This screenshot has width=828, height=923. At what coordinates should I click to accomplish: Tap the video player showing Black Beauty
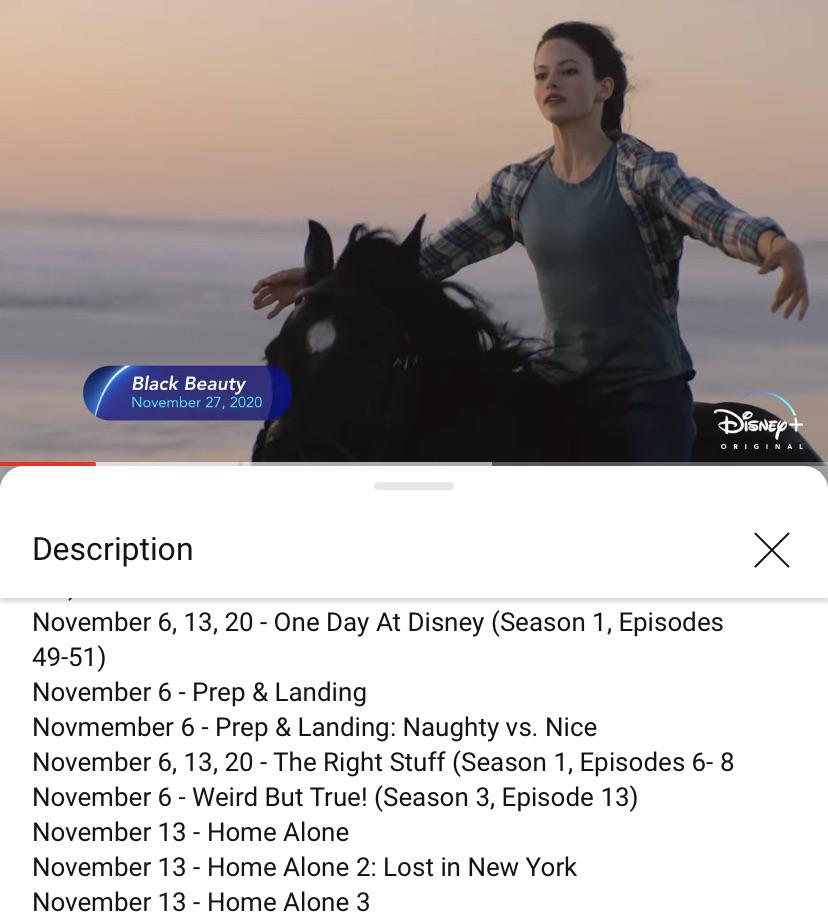tap(414, 230)
